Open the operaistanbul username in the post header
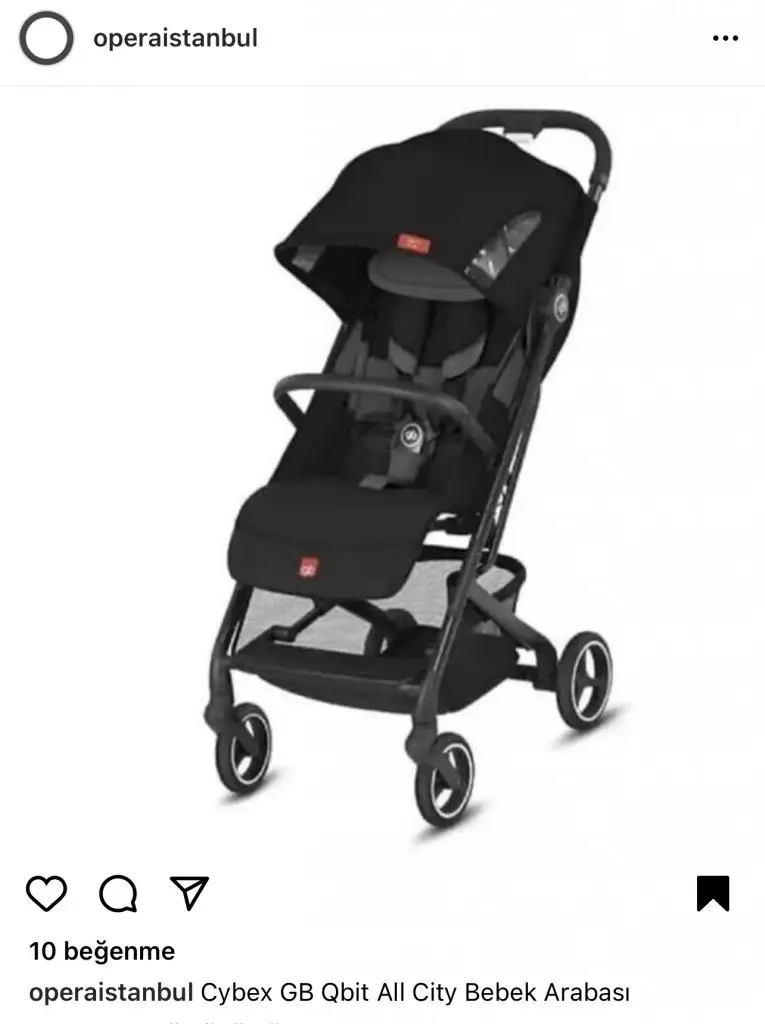 tap(175, 38)
